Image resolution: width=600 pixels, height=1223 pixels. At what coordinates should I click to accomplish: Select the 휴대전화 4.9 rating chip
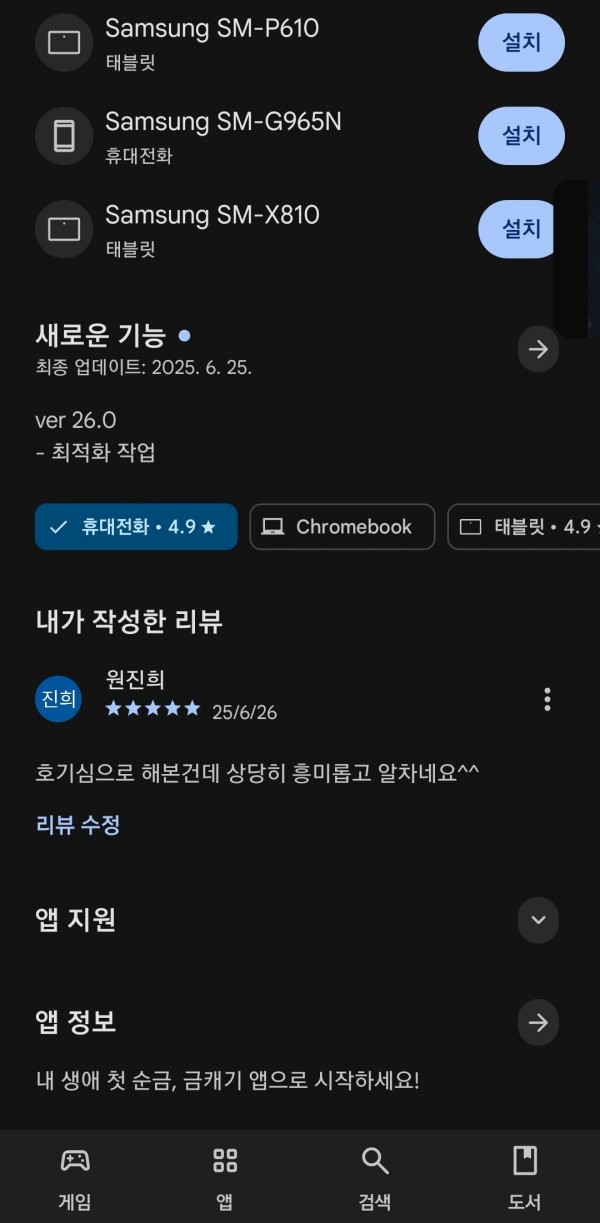point(136,527)
